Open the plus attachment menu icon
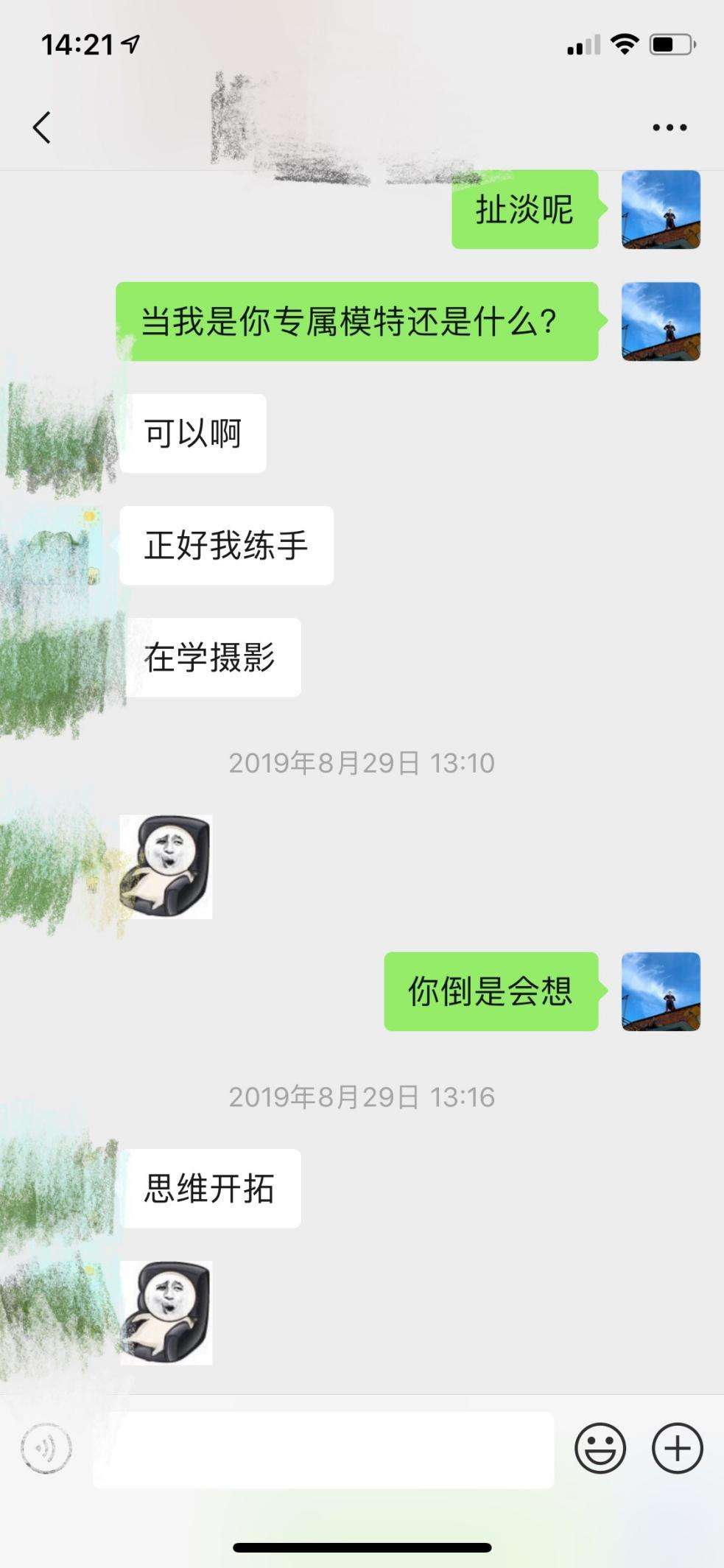Image resolution: width=724 pixels, height=1568 pixels. pyautogui.click(x=675, y=1446)
